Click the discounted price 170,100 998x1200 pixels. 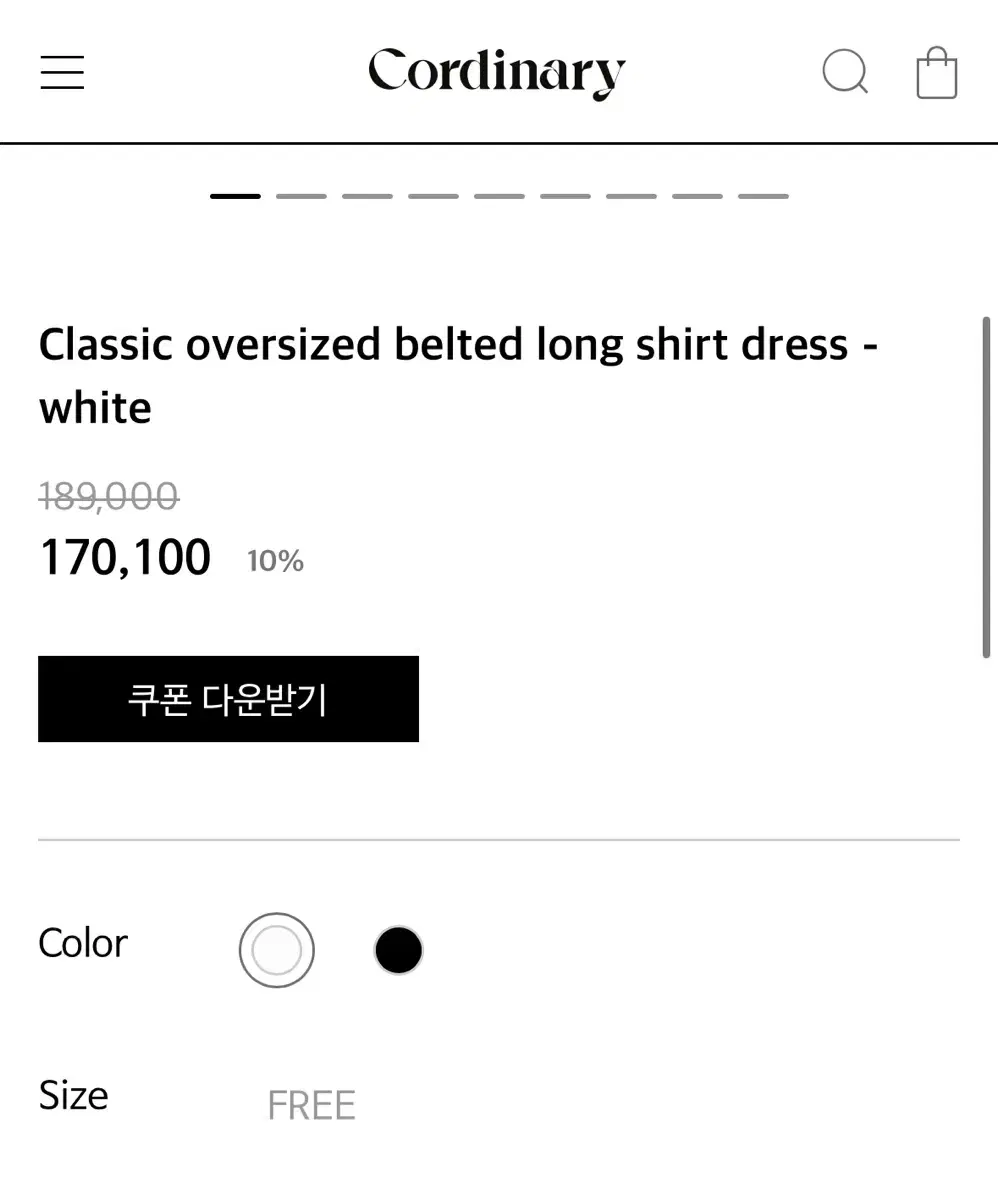coord(124,557)
